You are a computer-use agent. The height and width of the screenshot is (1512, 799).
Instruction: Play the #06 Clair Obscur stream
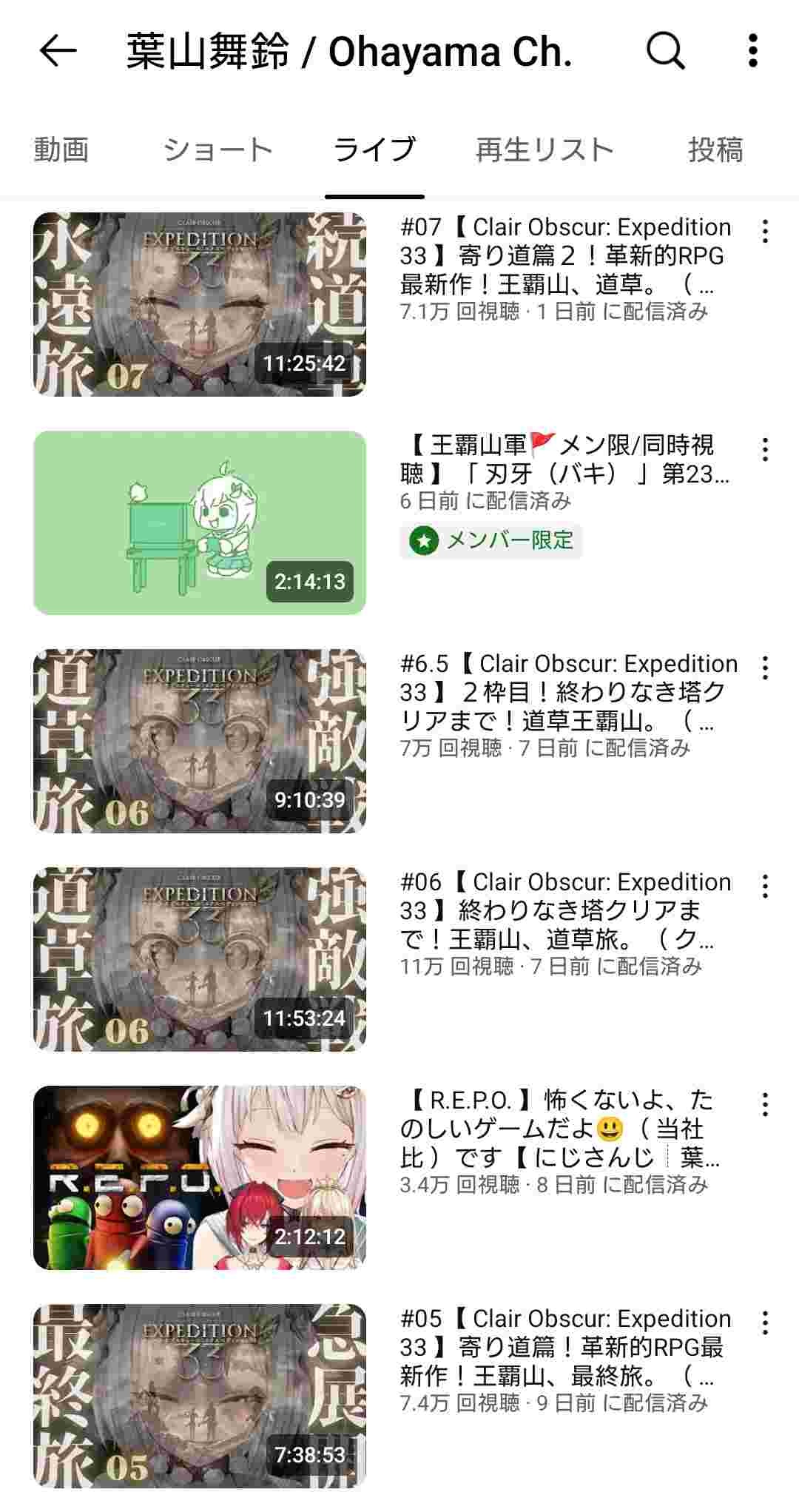pos(200,959)
